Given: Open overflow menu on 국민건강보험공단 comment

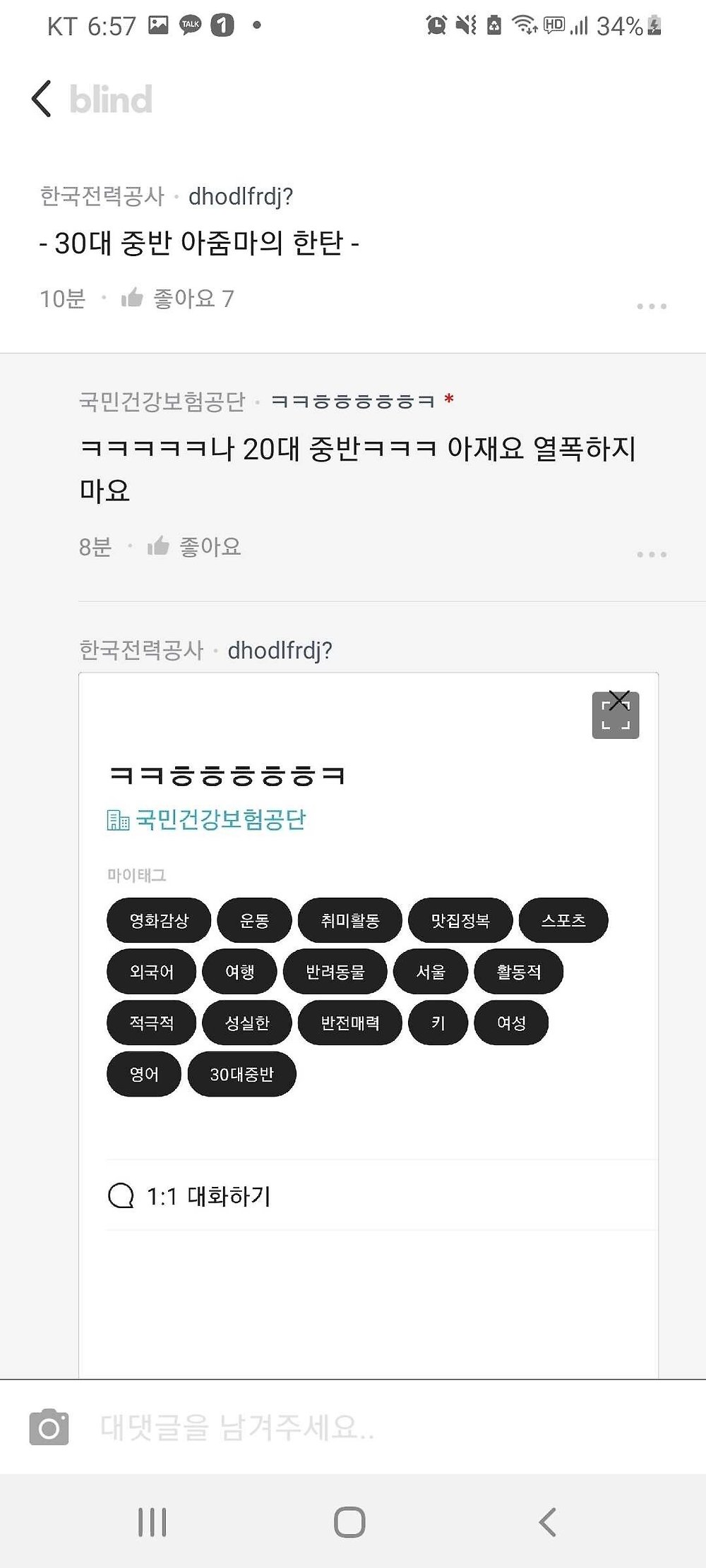Looking at the screenshot, I should tap(651, 554).
